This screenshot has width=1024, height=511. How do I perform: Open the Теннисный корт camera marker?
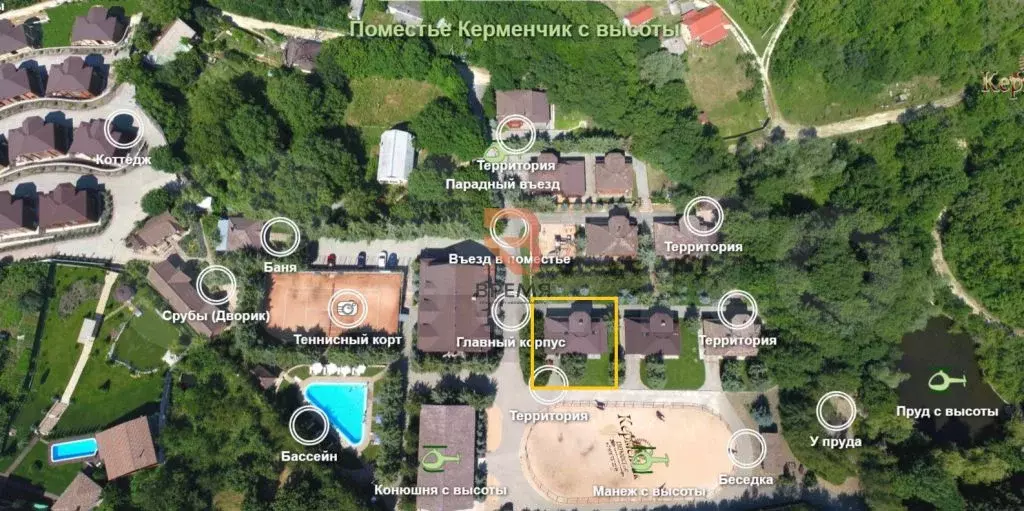(x=347, y=309)
